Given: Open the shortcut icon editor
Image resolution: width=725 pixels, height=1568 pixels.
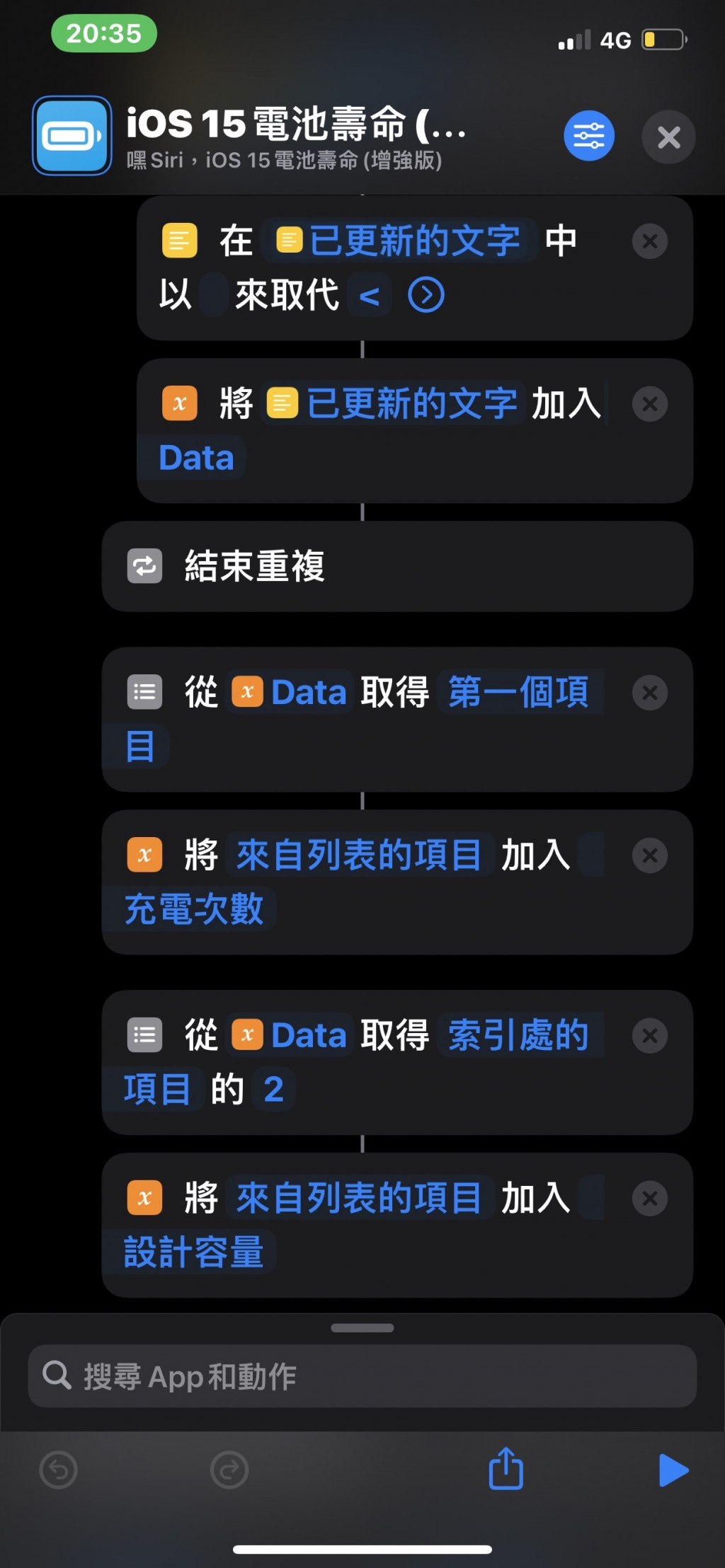Looking at the screenshot, I should coord(72,136).
